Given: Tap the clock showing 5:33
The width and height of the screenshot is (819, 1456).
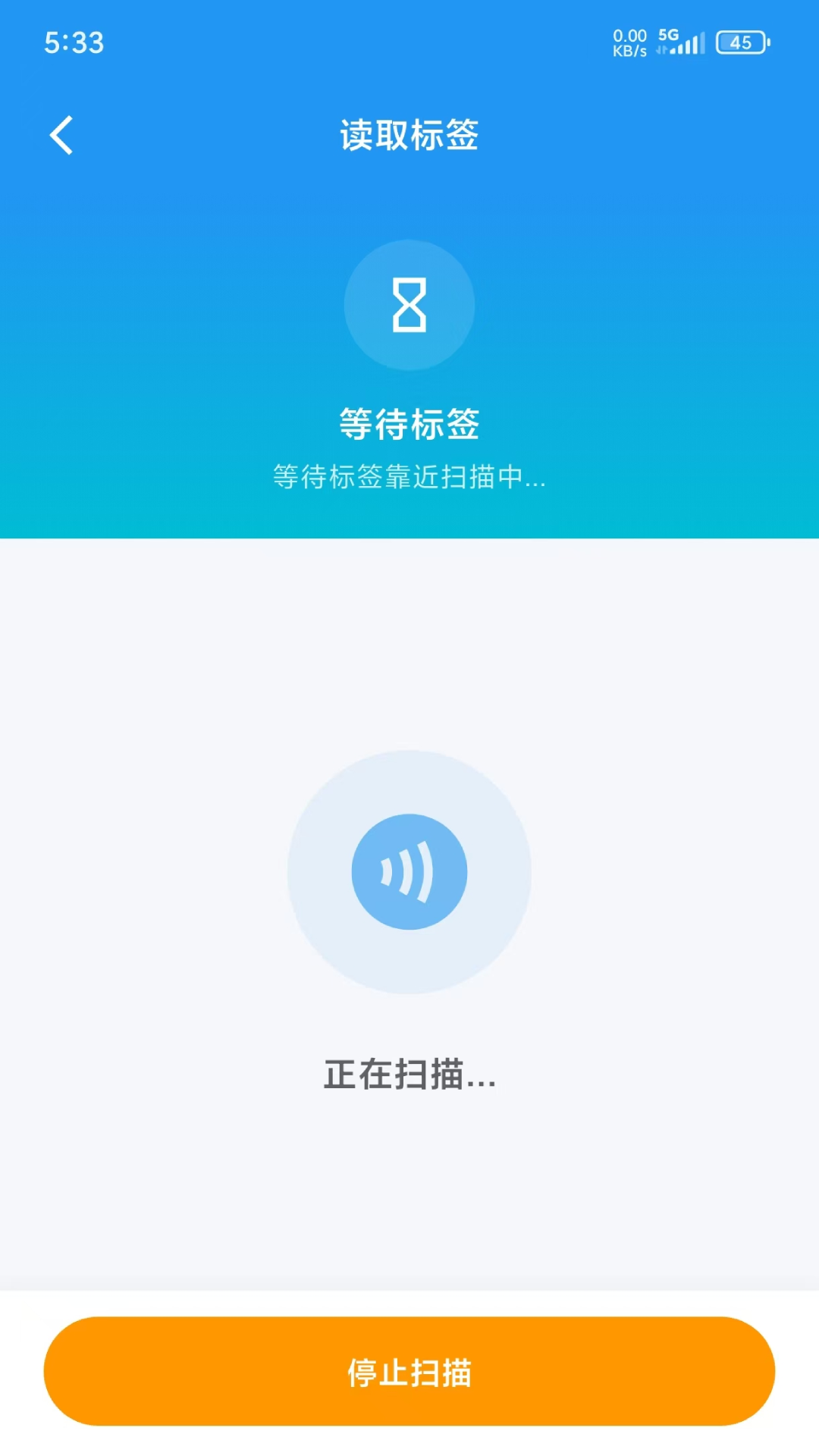Looking at the screenshot, I should (x=75, y=43).
